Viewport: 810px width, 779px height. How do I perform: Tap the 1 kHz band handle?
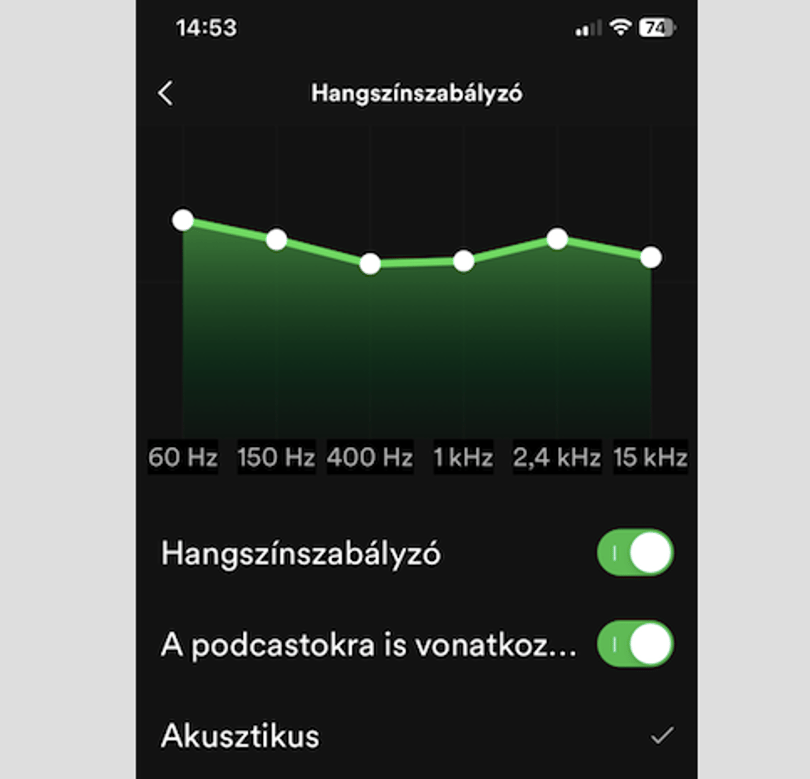(463, 261)
